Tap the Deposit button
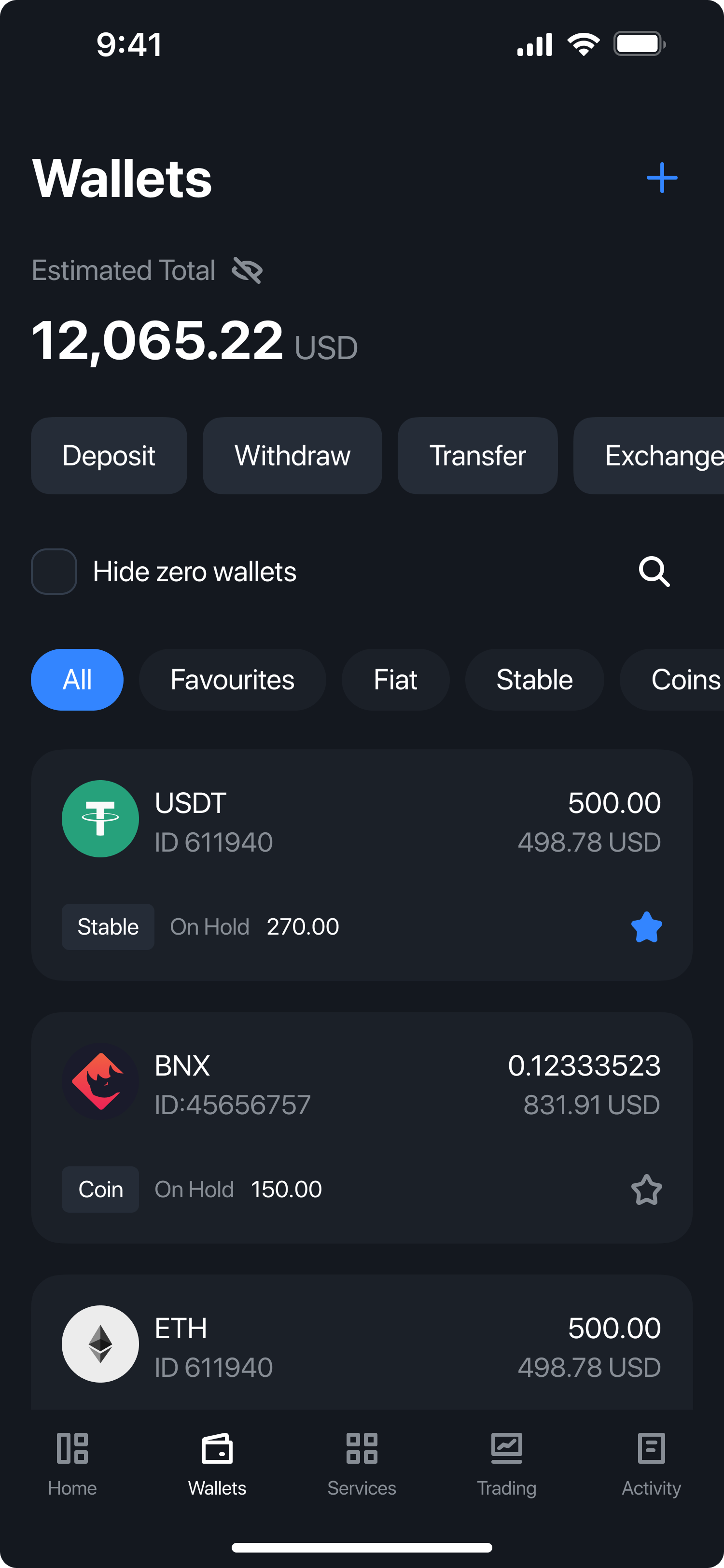 pyautogui.click(x=109, y=455)
